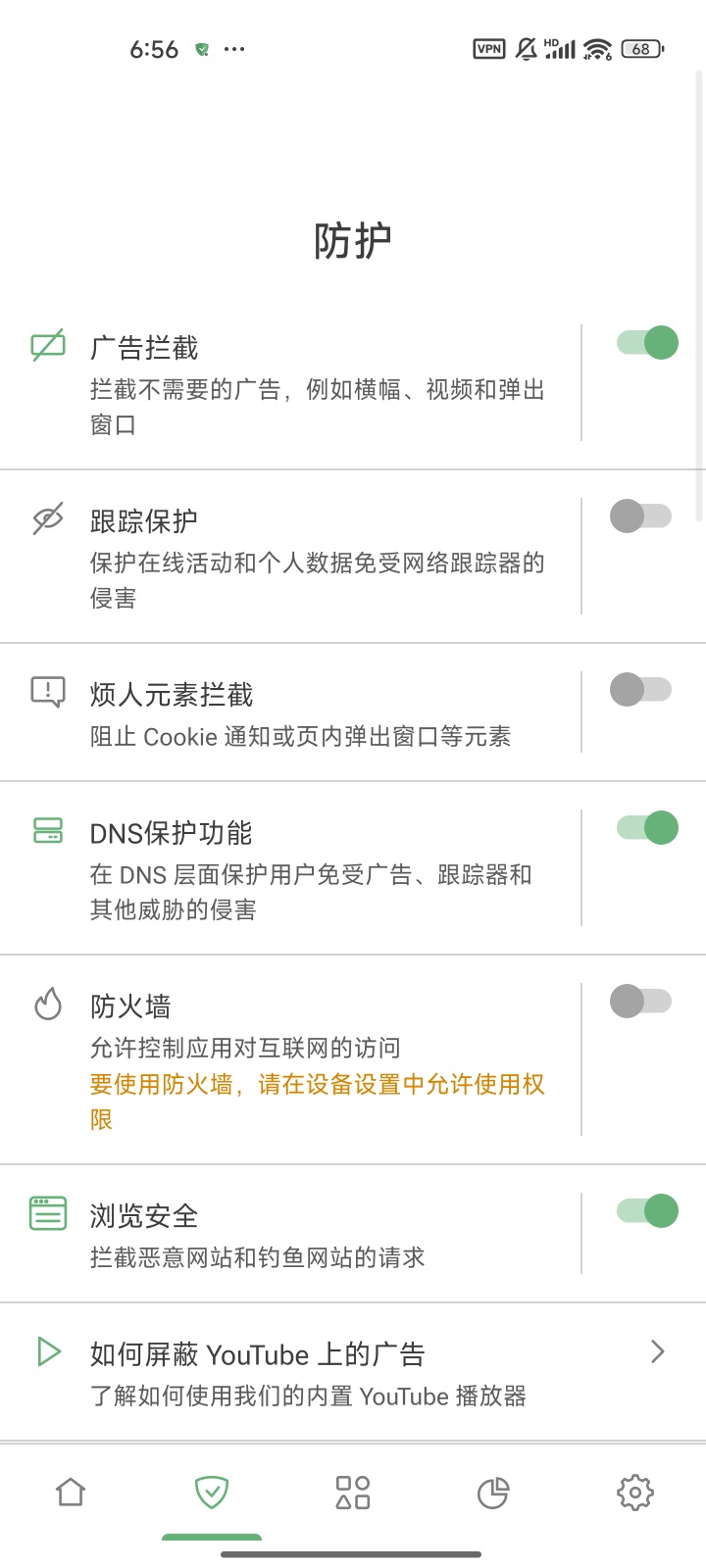Open 如何屏蔽 YouTube 上的广告 guide
This screenshot has width=706, height=1568.
coord(353,1373)
